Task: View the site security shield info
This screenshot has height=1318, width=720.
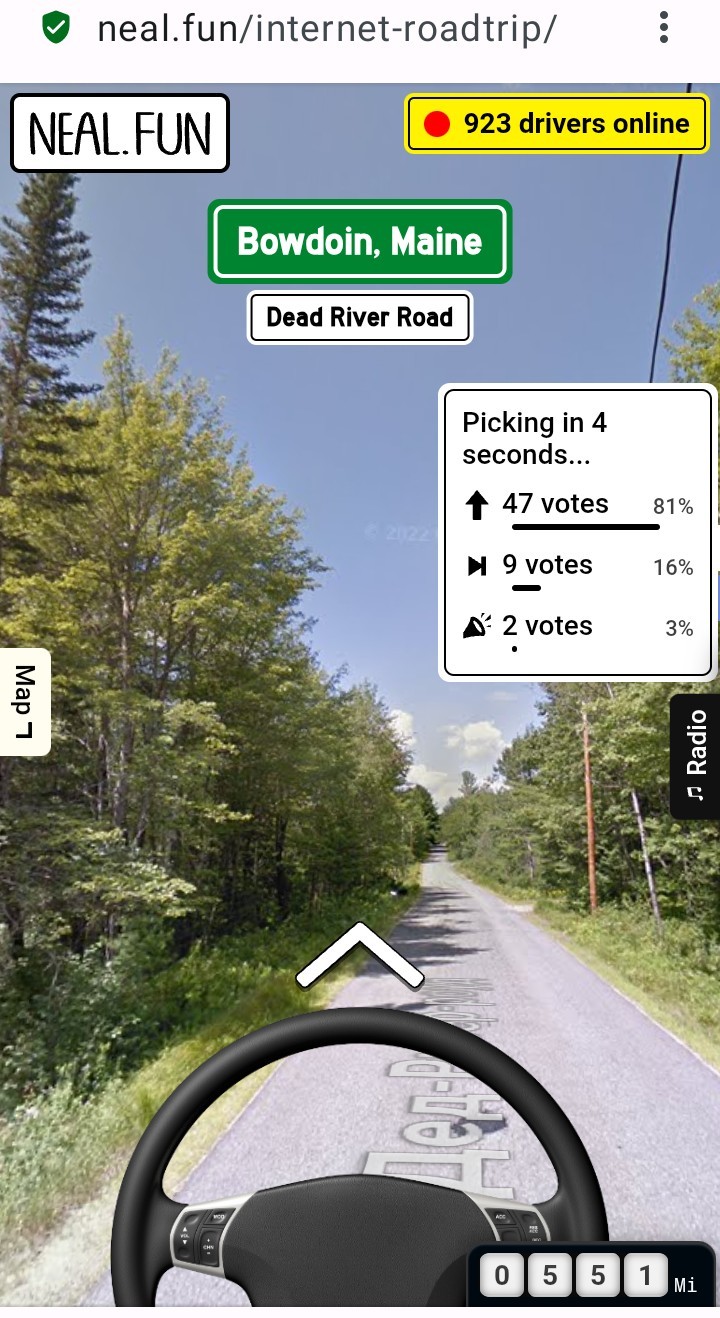Action: 56,28
